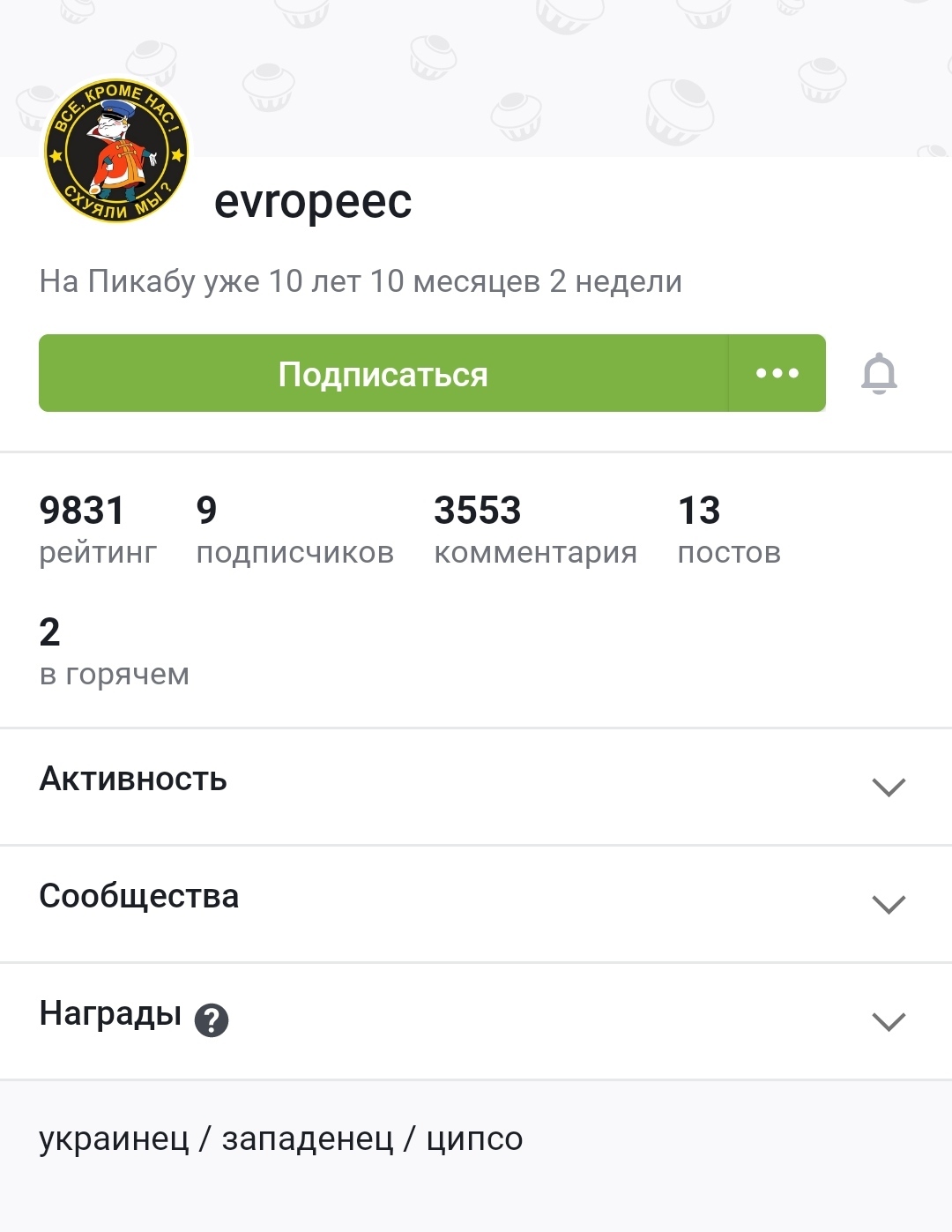The image size is (952, 1232).
Task: View evropeec's profile avatar
Action: 116,151
